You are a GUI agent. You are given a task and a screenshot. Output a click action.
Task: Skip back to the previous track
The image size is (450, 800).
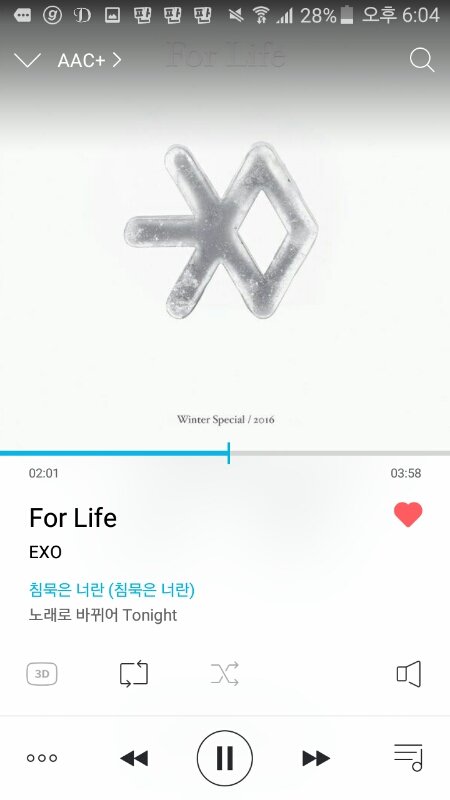coord(134,758)
